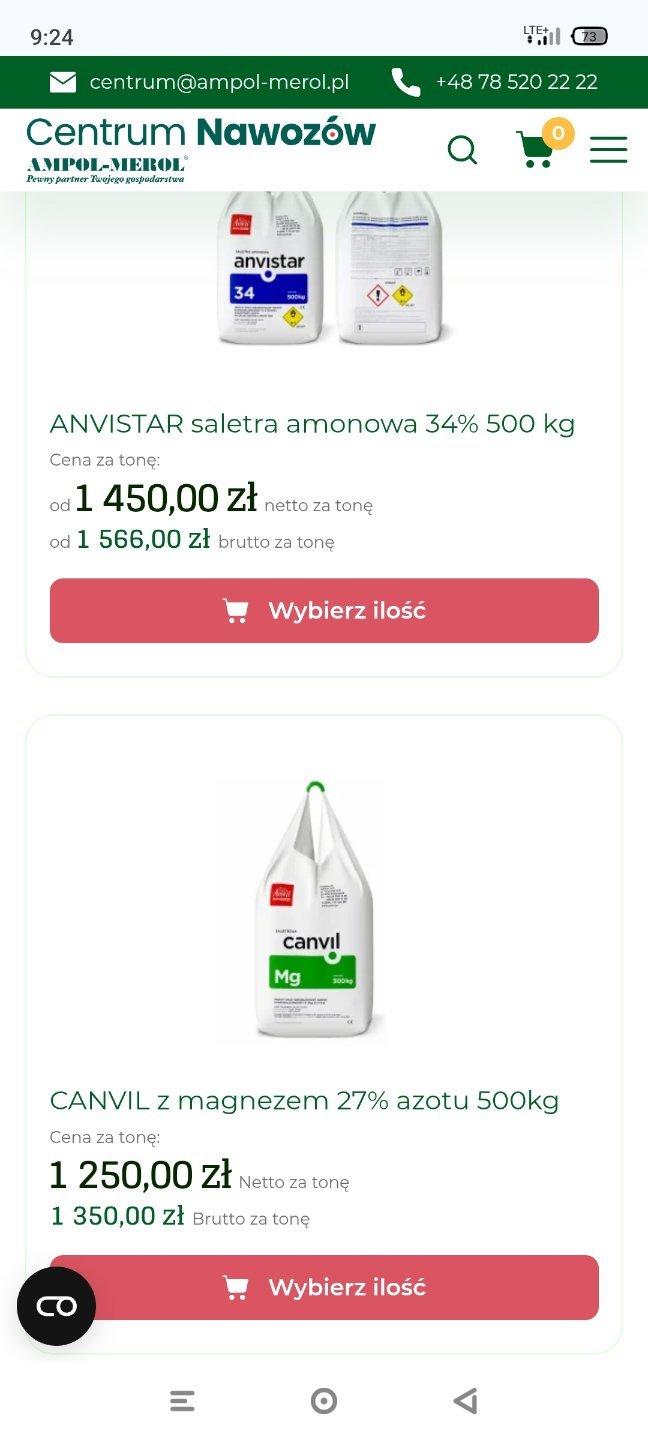Call the +48 78 520 22 22 number

tap(516, 82)
